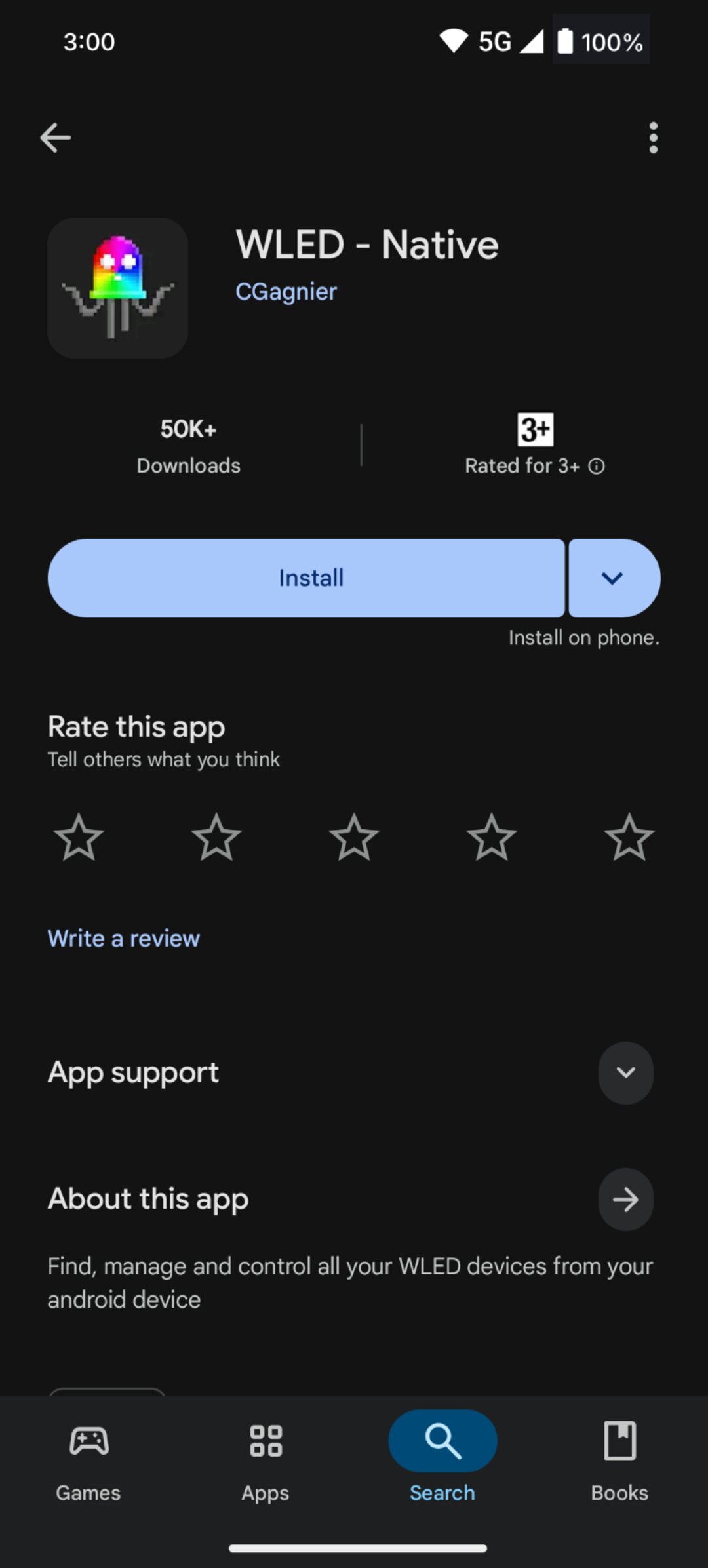Open CGagnier developer page
The height and width of the screenshot is (1568, 708).
(x=286, y=292)
